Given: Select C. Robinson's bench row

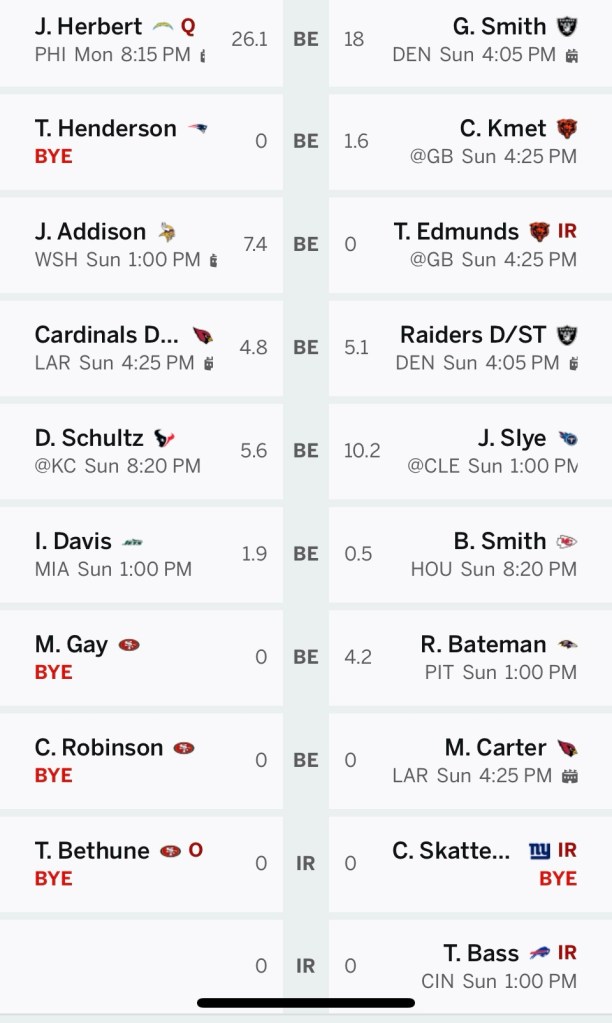Looking at the screenshot, I should 98,747.
